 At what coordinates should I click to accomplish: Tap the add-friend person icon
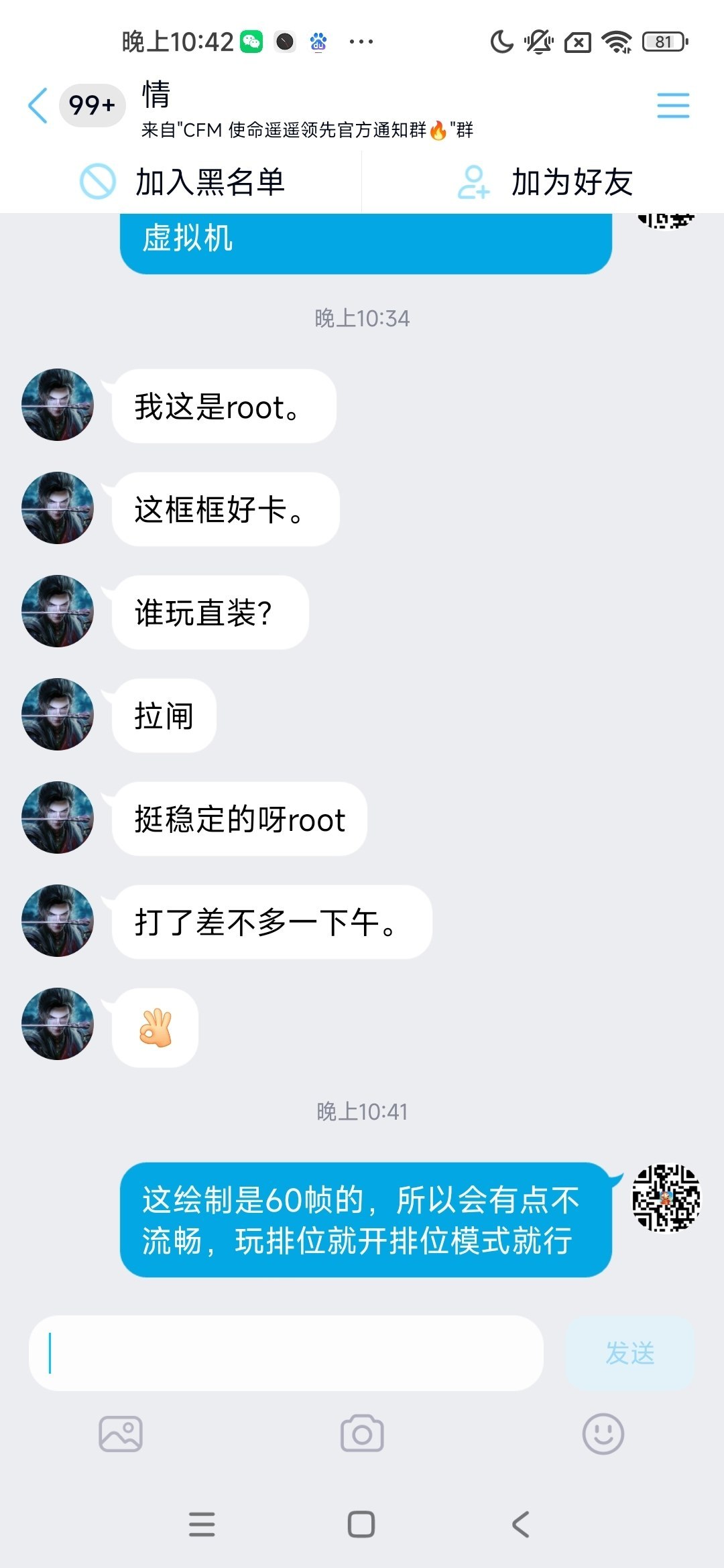click(x=473, y=182)
